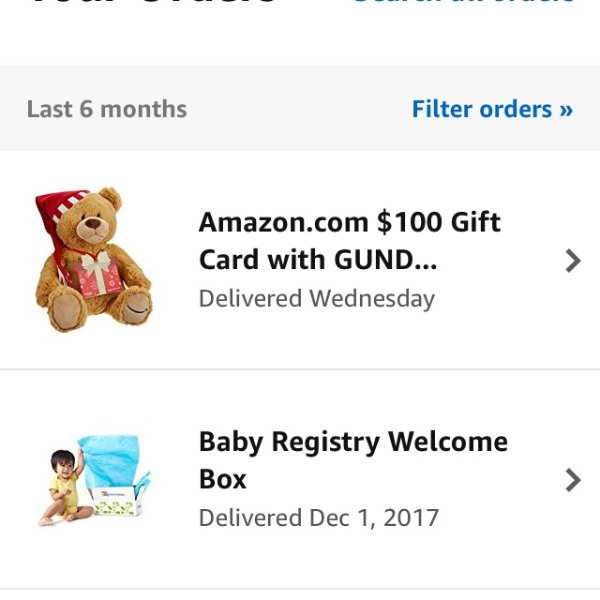
Task: Tap the Search all orders link
Action: click(x=463, y=4)
